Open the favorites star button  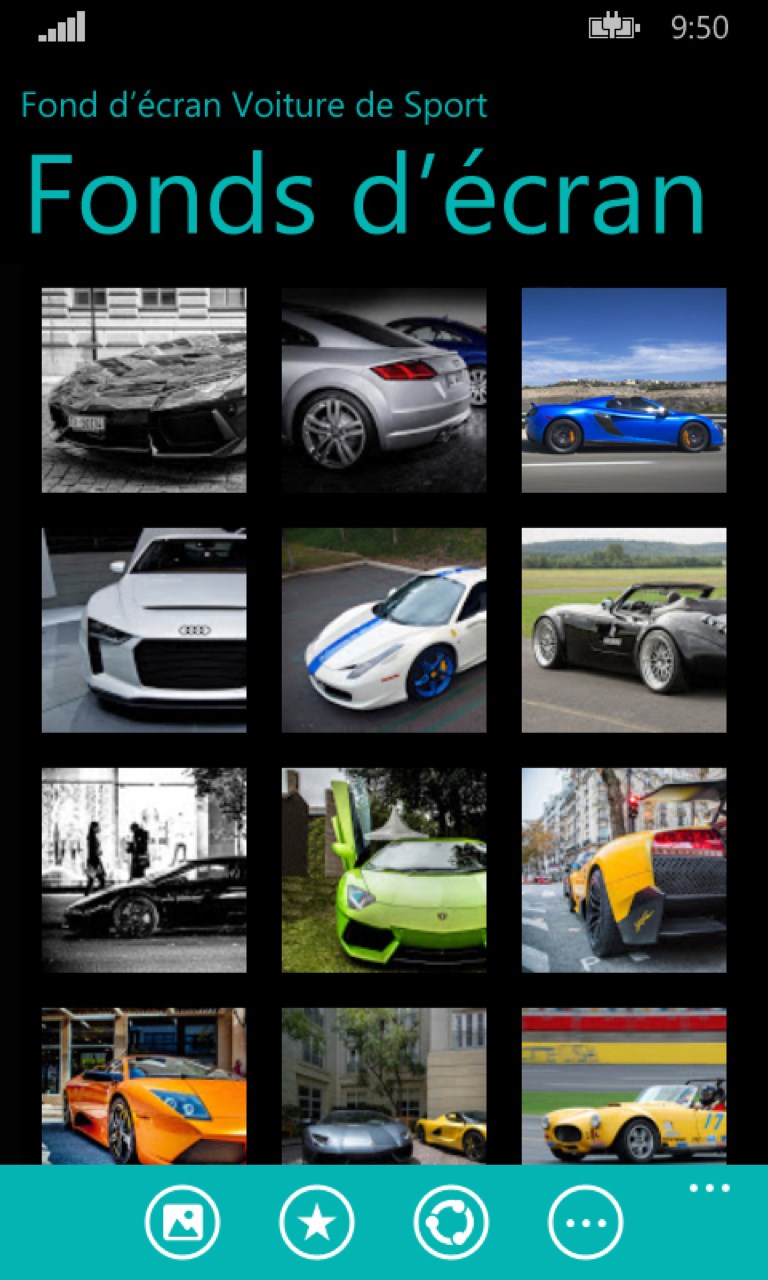317,1222
